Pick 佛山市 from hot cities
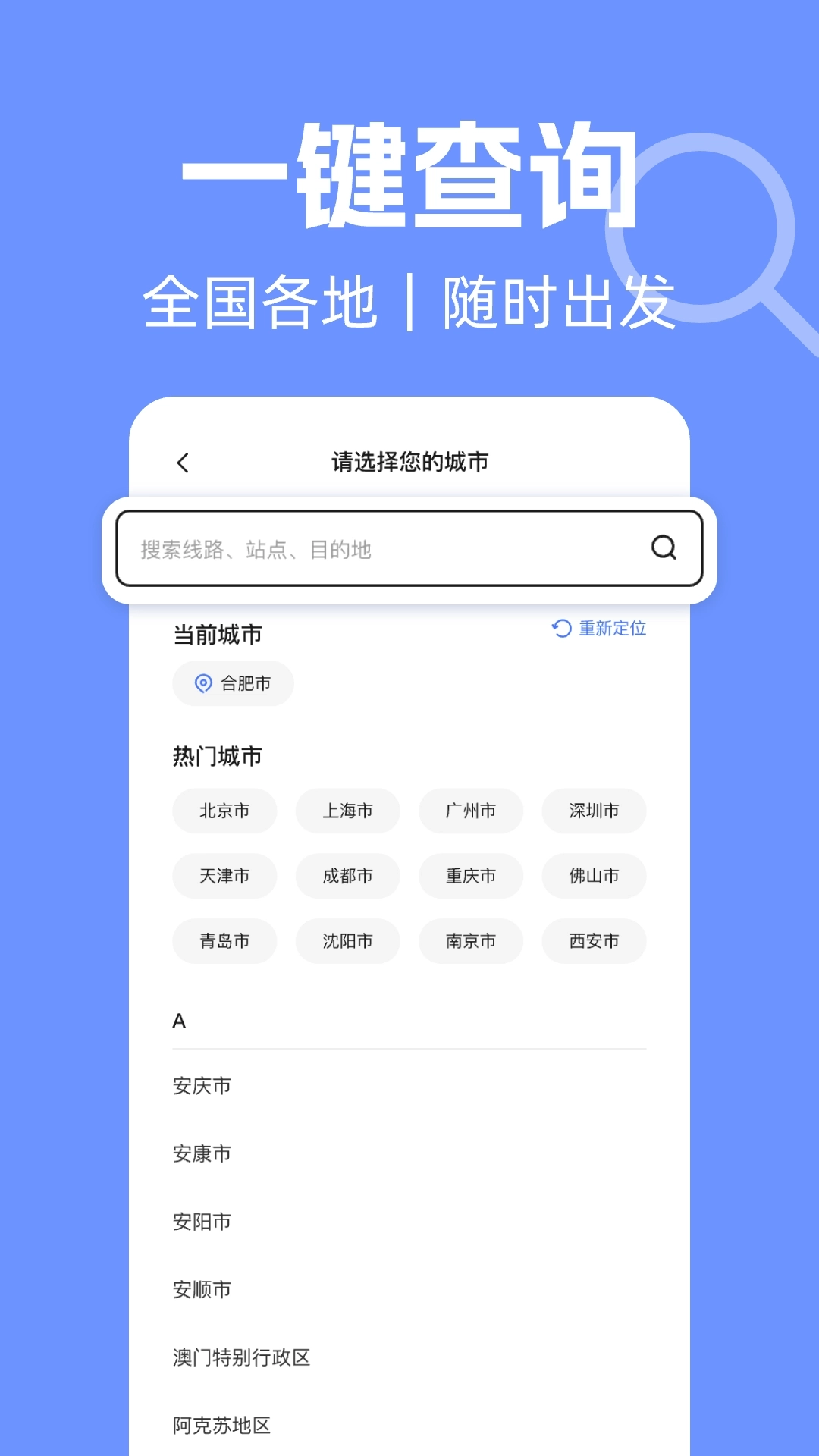The width and height of the screenshot is (819, 1456). pyautogui.click(x=594, y=876)
